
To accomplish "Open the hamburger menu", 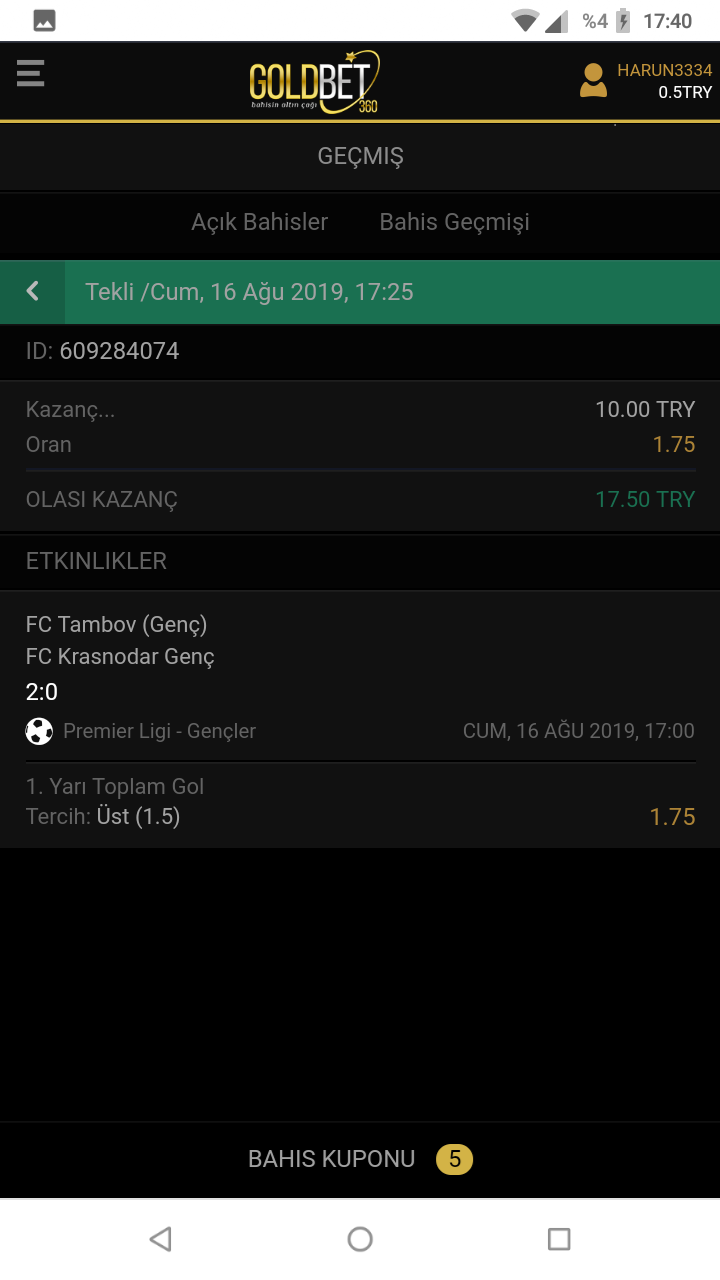I will [x=30, y=73].
